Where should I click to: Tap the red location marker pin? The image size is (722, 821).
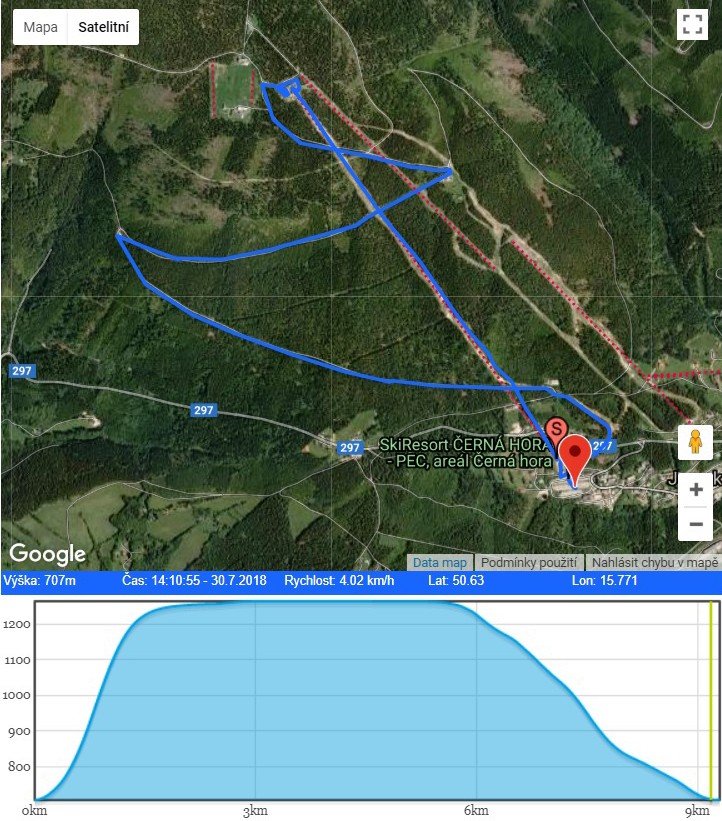[x=574, y=456]
